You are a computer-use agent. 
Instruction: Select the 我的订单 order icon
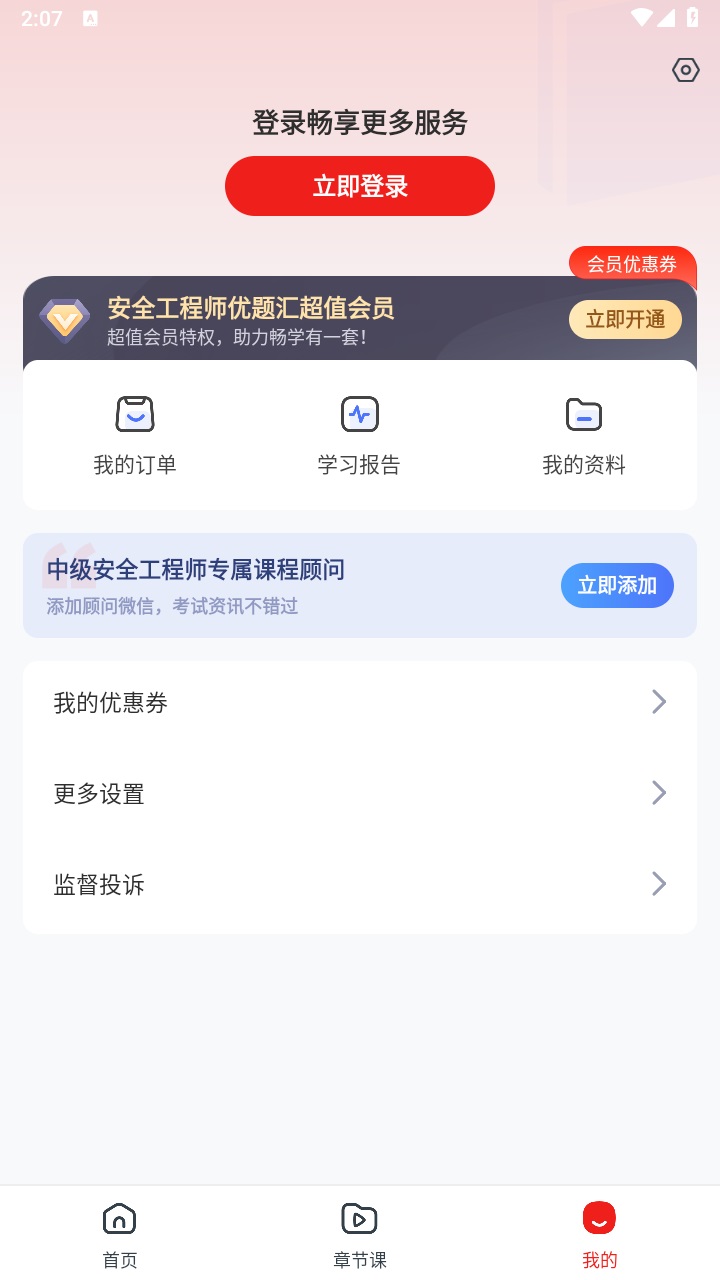pyautogui.click(x=135, y=414)
